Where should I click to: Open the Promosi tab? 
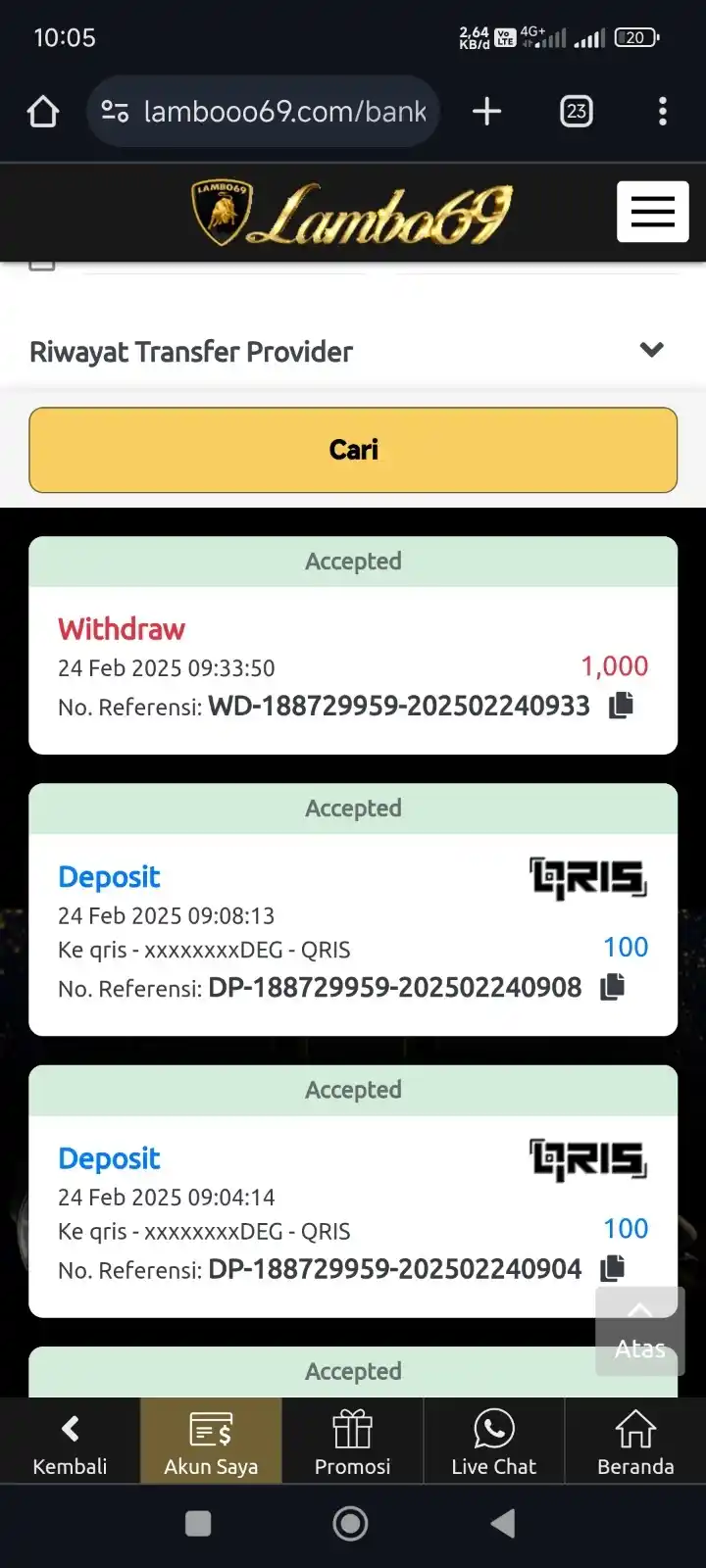click(x=352, y=1443)
